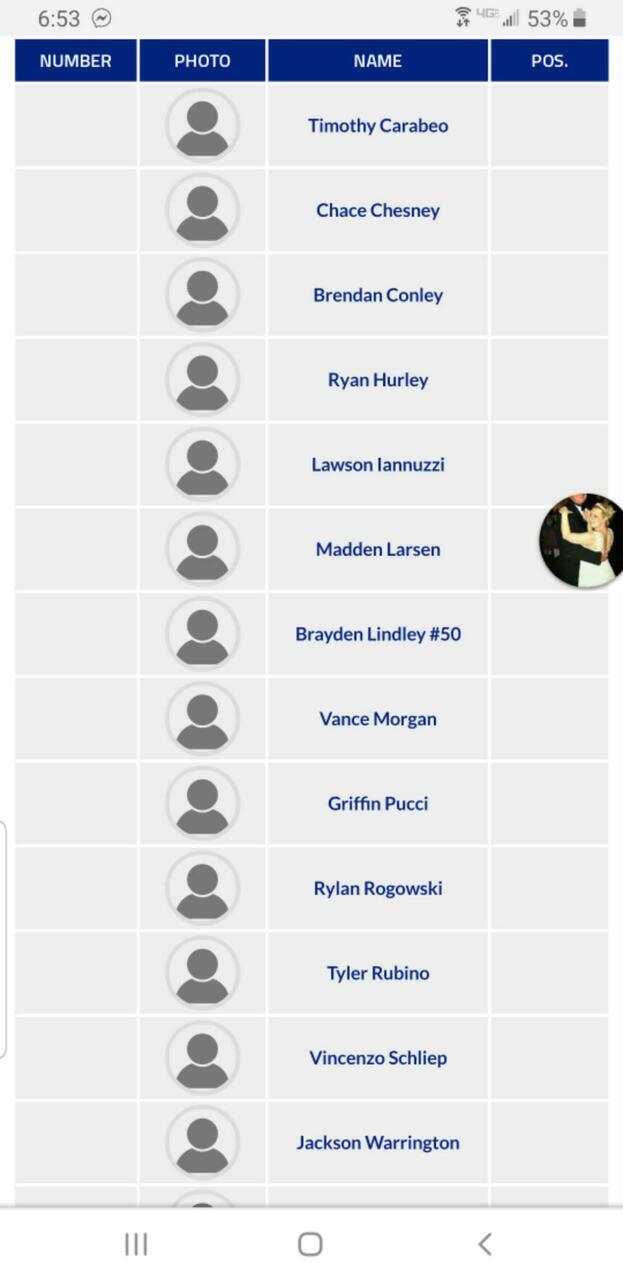This screenshot has width=623, height=1280.
Task: View Vance Morgan's player page
Action: click(x=378, y=719)
